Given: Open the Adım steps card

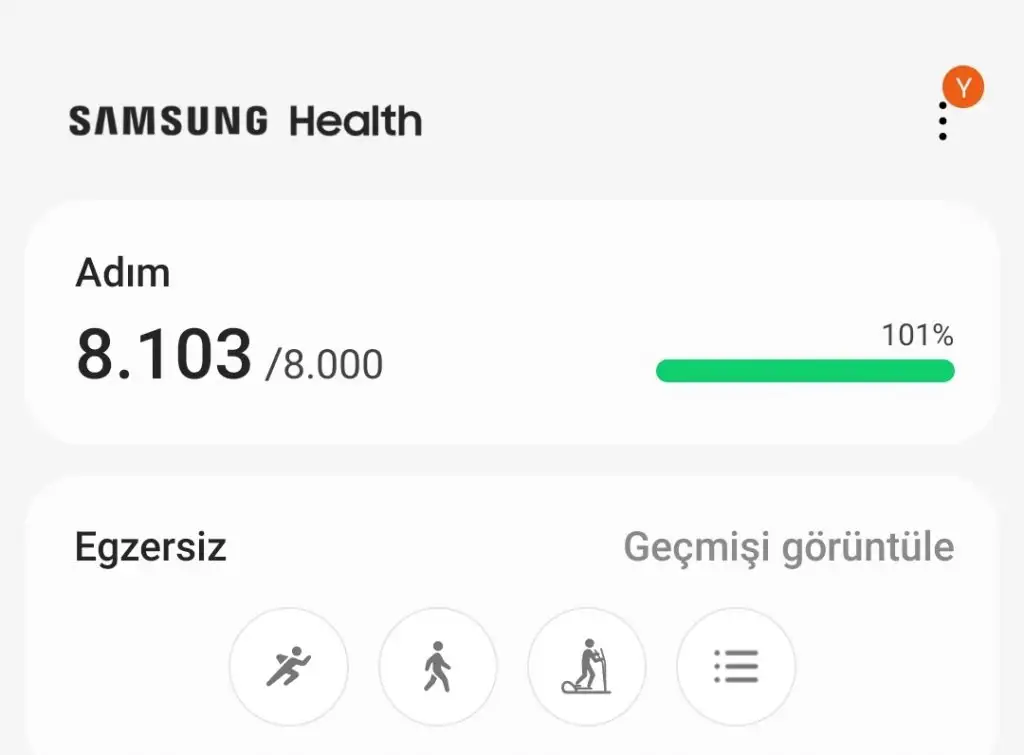Looking at the screenshot, I should point(512,323).
